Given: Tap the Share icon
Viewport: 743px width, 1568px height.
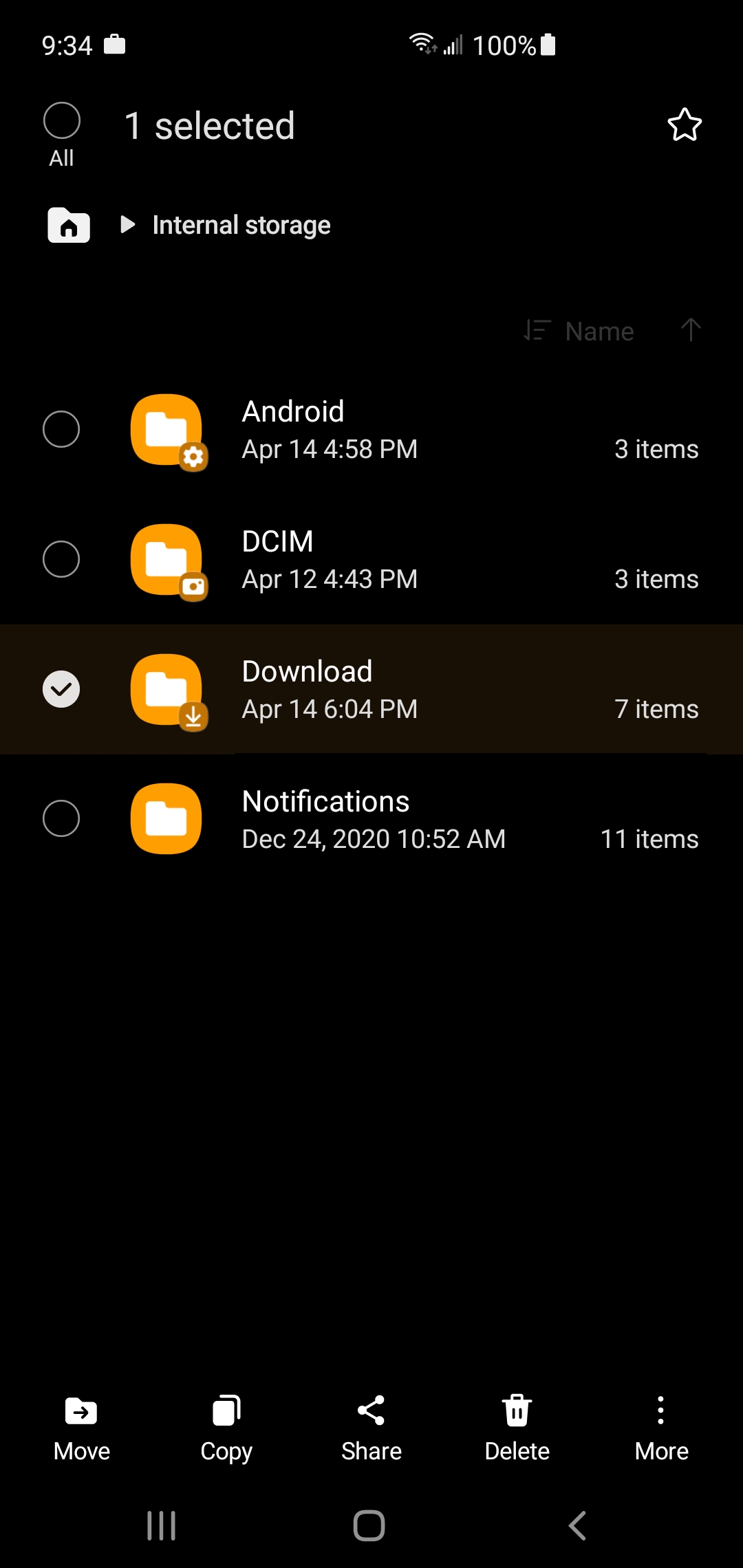Looking at the screenshot, I should (x=371, y=1411).
